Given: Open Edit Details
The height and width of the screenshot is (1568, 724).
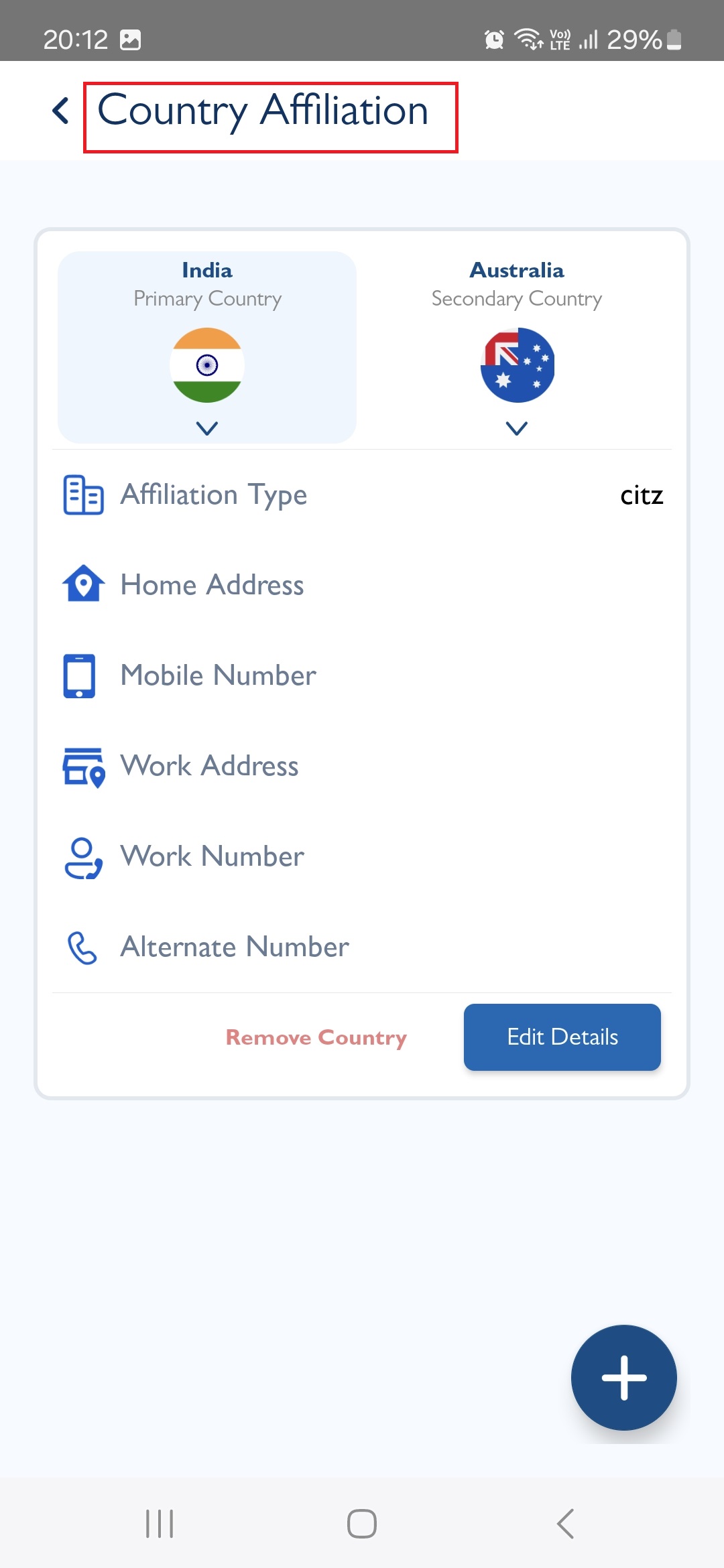Looking at the screenshot, I should click(x=562, y=1037).
